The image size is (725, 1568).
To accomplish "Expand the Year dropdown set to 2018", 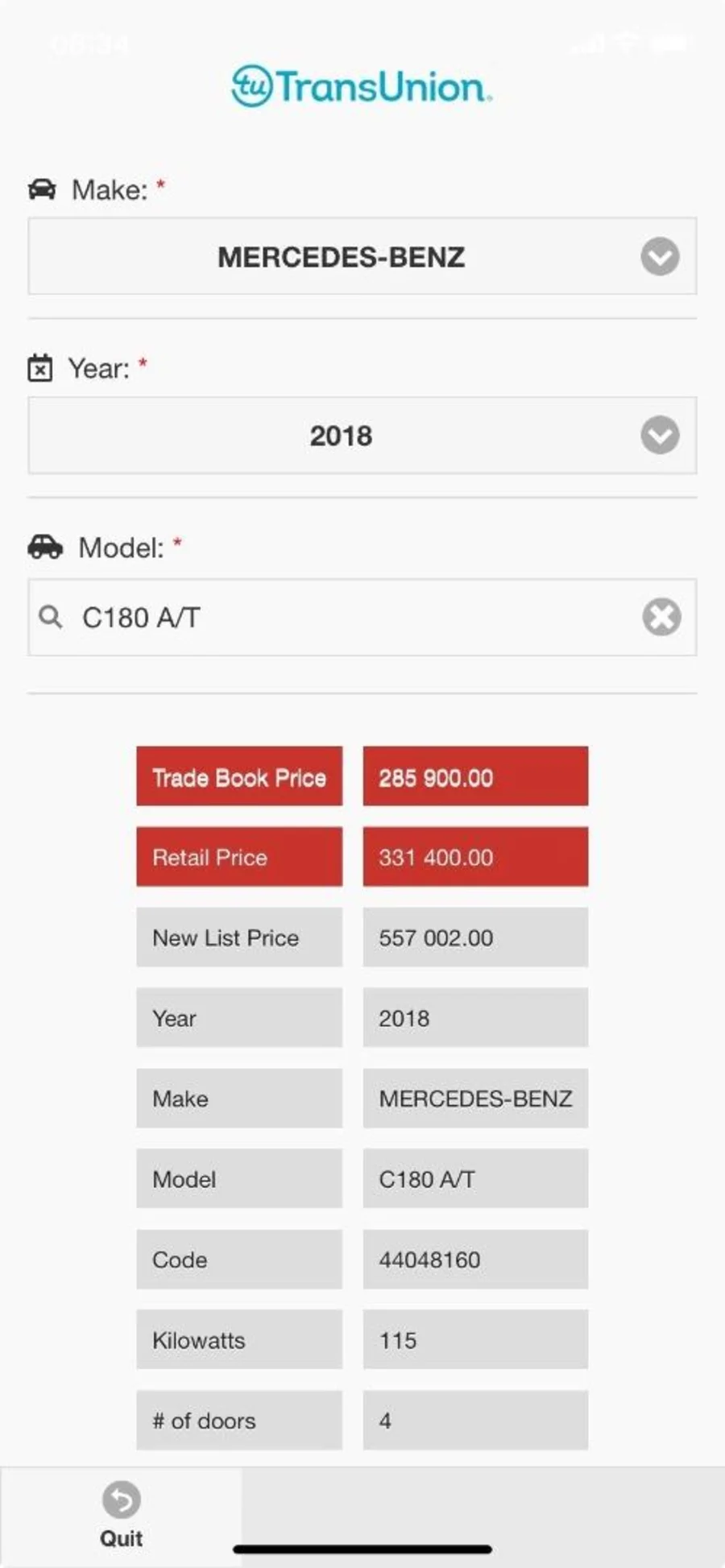I will [362, 436].
